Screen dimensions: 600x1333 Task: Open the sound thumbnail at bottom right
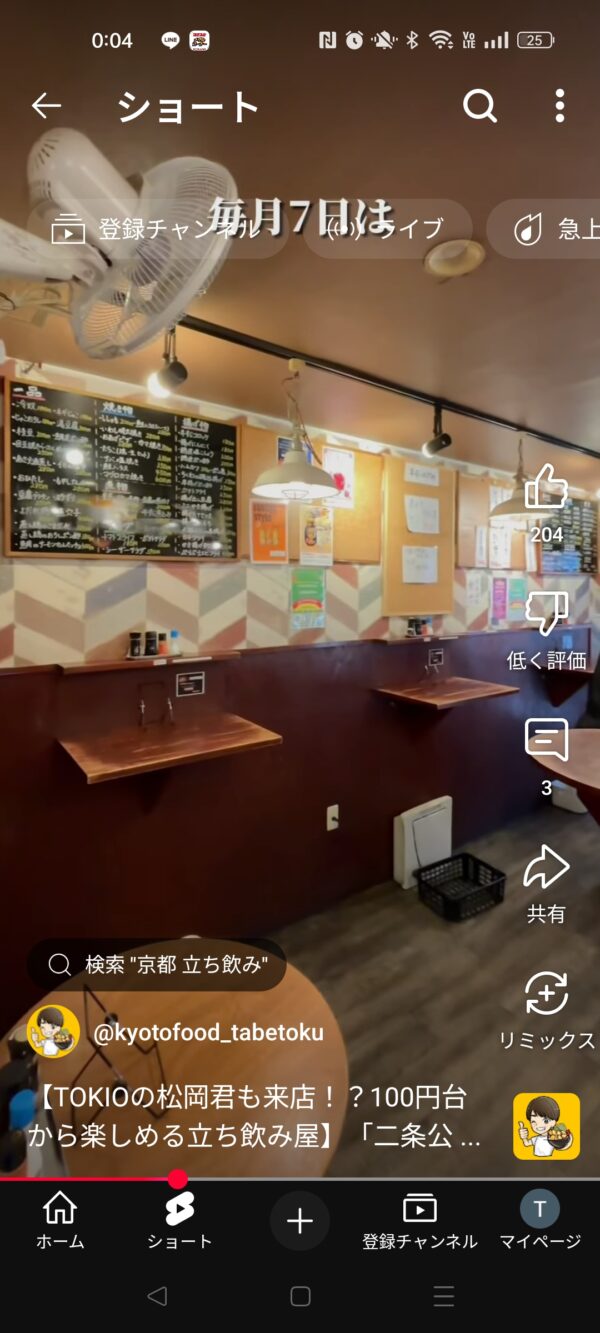[546, 1125]
